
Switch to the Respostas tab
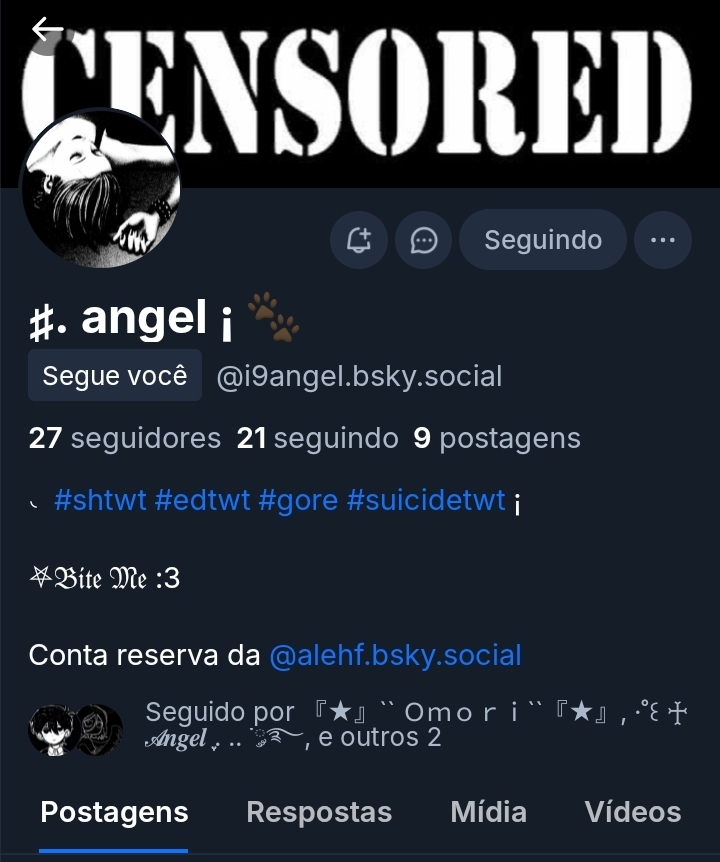[319, 812]
